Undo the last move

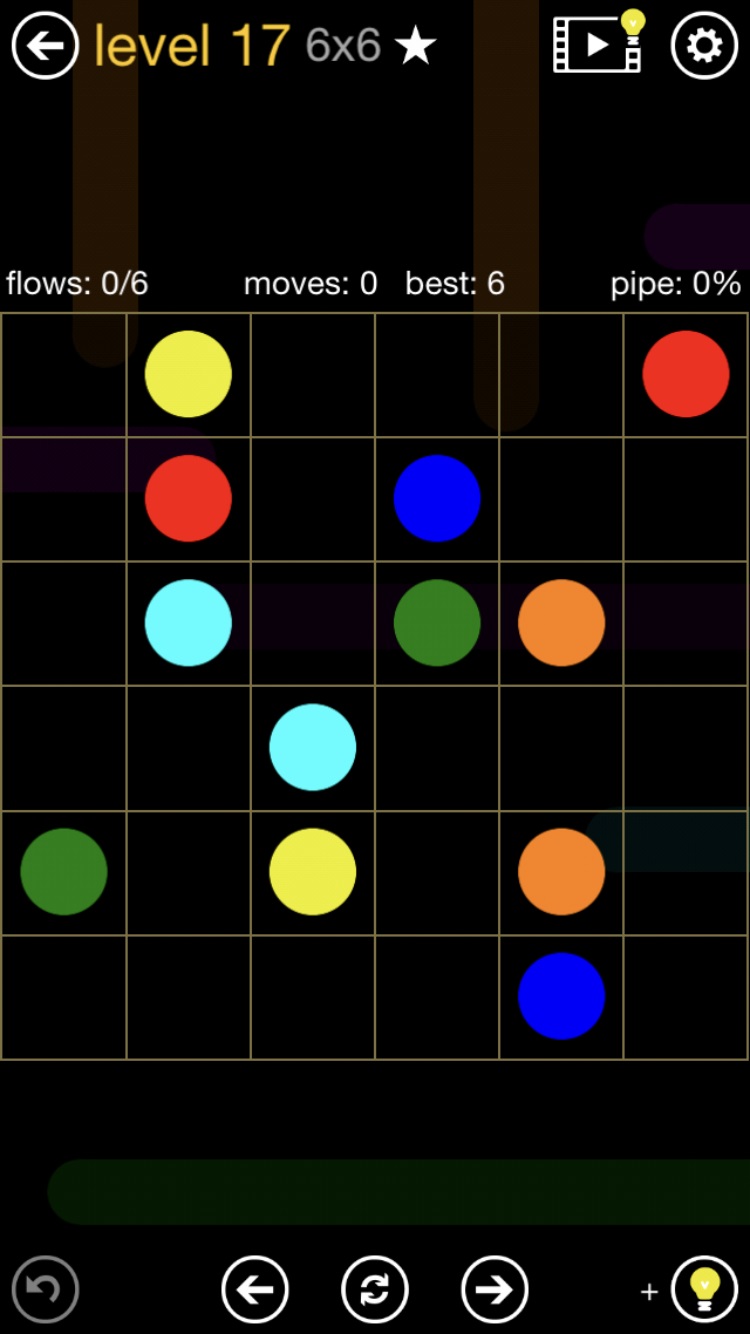tap(45, 1289)
